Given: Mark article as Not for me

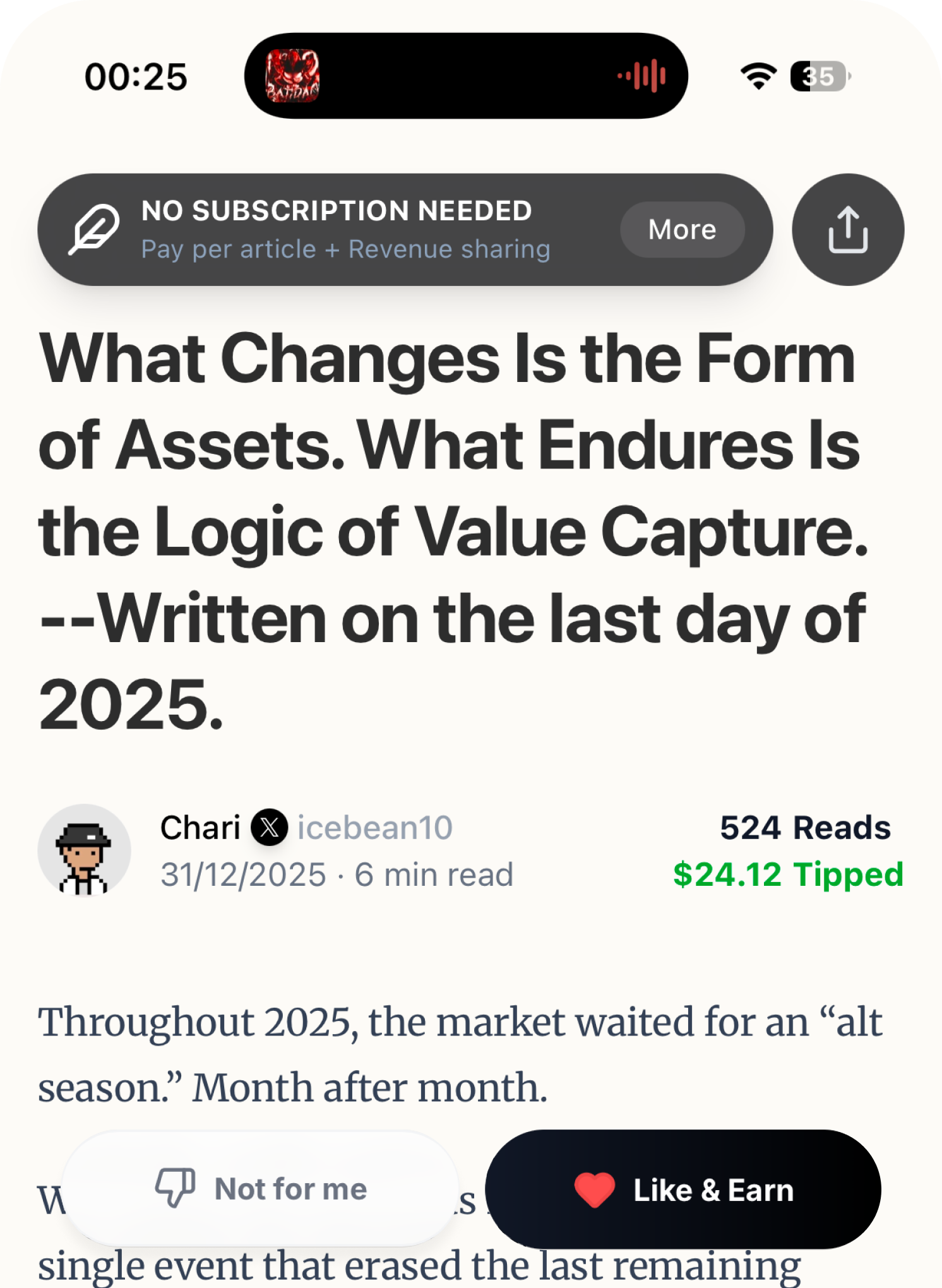Looking at the screenshot, I should coord(261,1190).
